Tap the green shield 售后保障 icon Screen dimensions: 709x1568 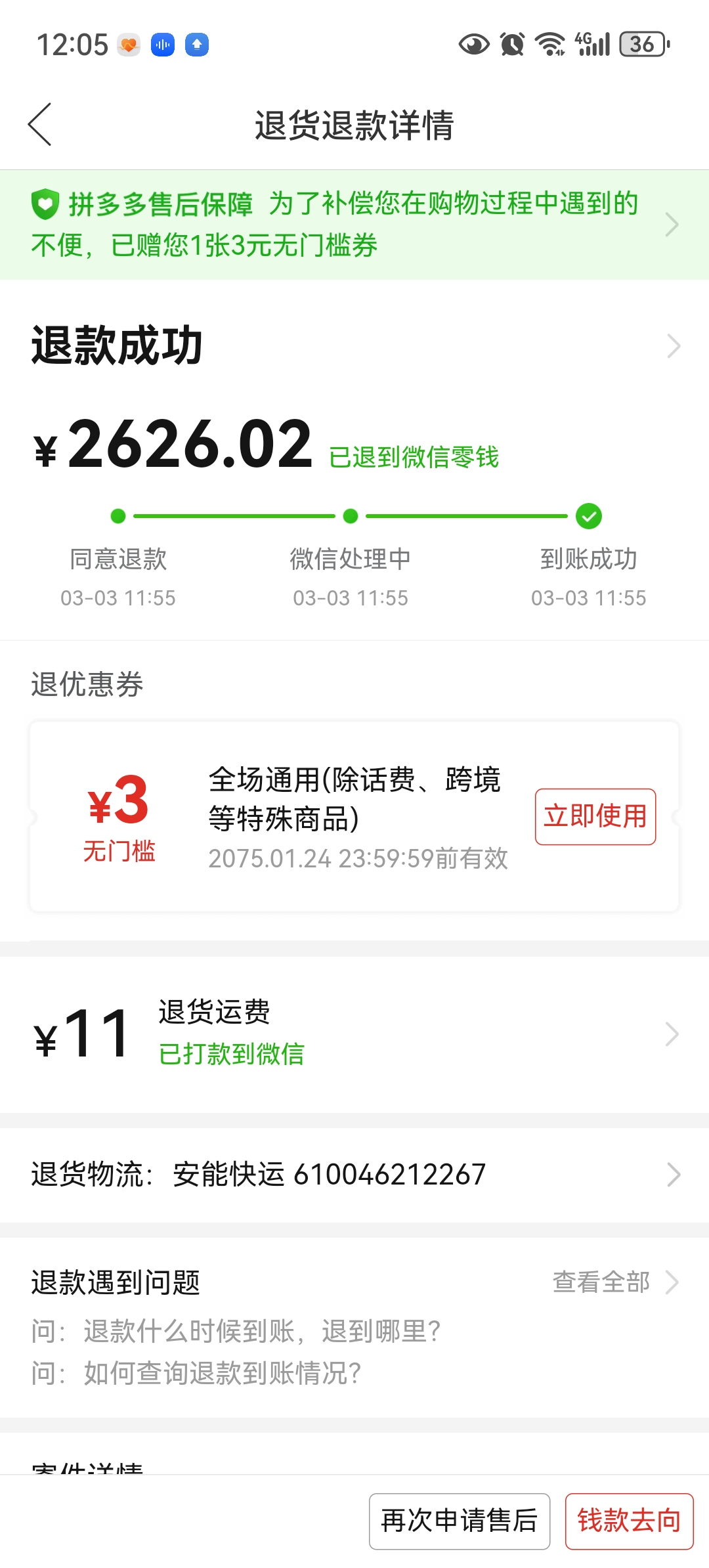[43, 205]
